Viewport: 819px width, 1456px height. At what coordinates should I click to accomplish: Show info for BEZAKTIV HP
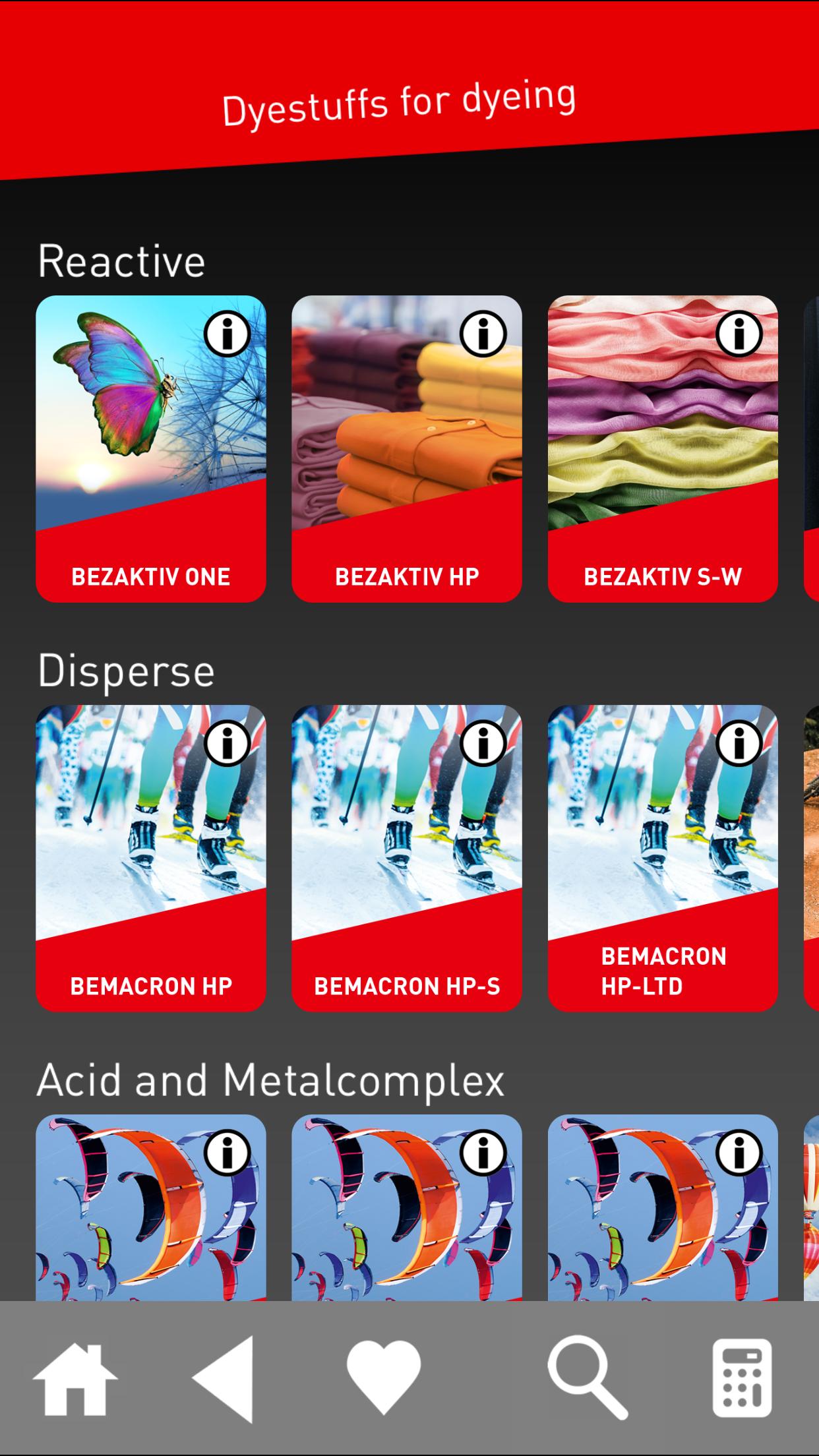pyautogui.click(x=483, y=334)
